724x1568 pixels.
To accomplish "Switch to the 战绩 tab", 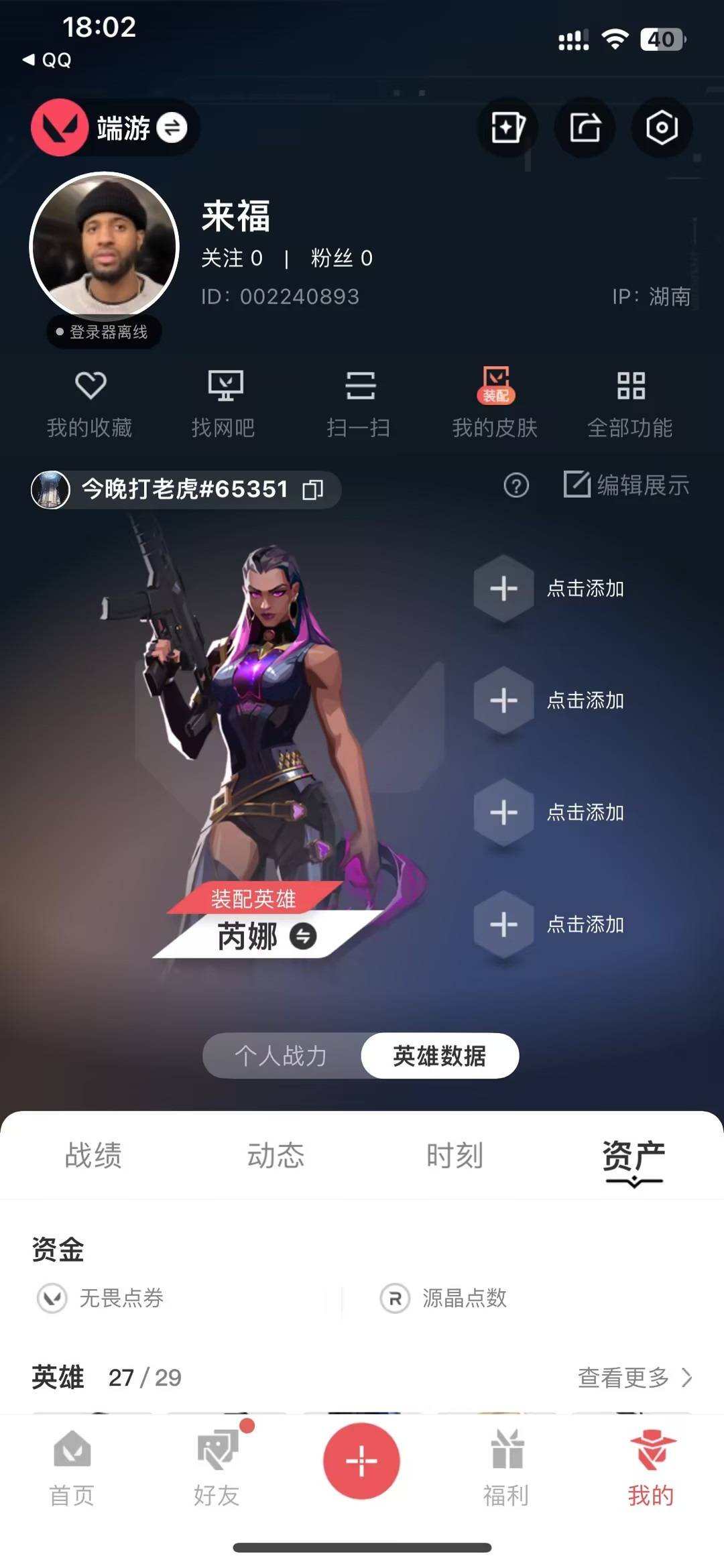I will click(94, 1154).
